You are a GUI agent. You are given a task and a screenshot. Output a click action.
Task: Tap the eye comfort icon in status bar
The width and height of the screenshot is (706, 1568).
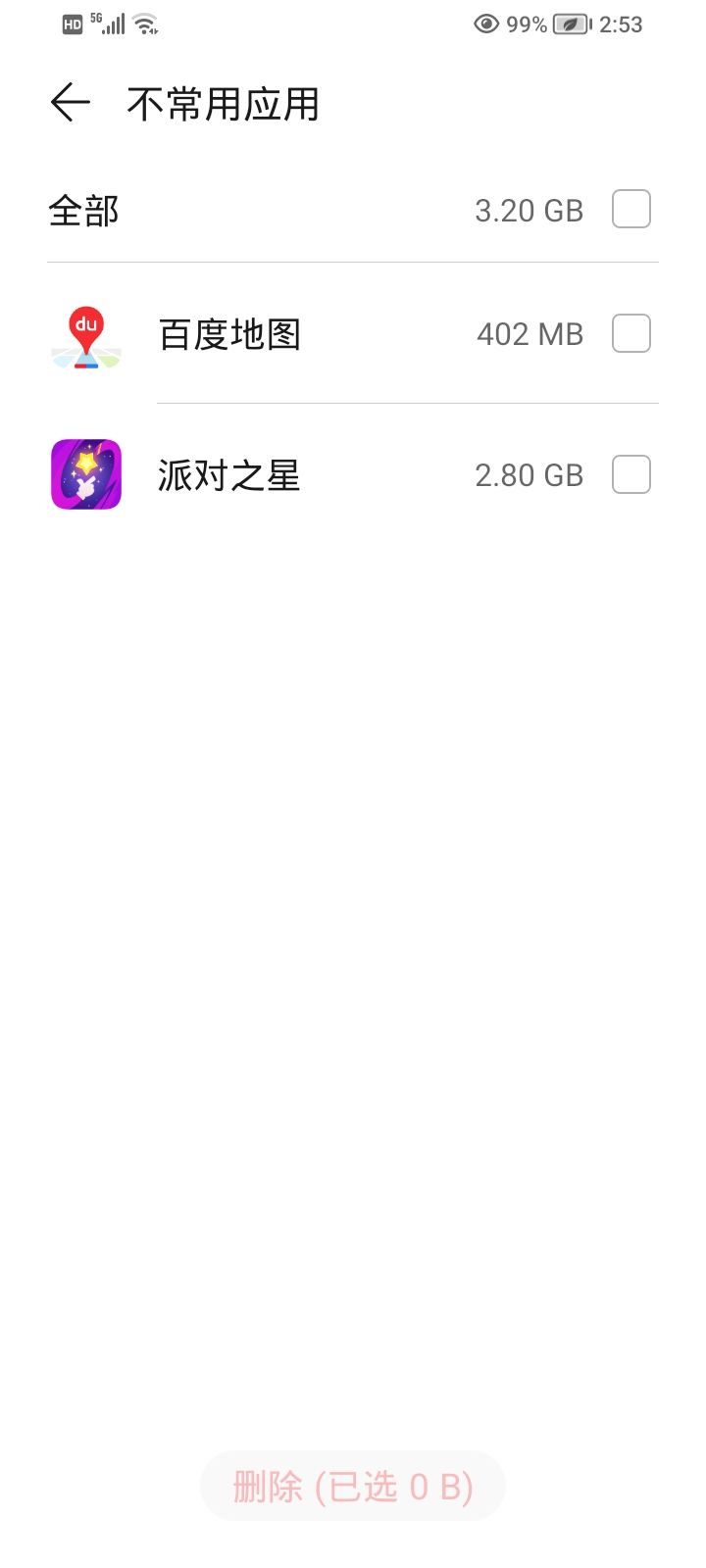[x=484, y=24]
